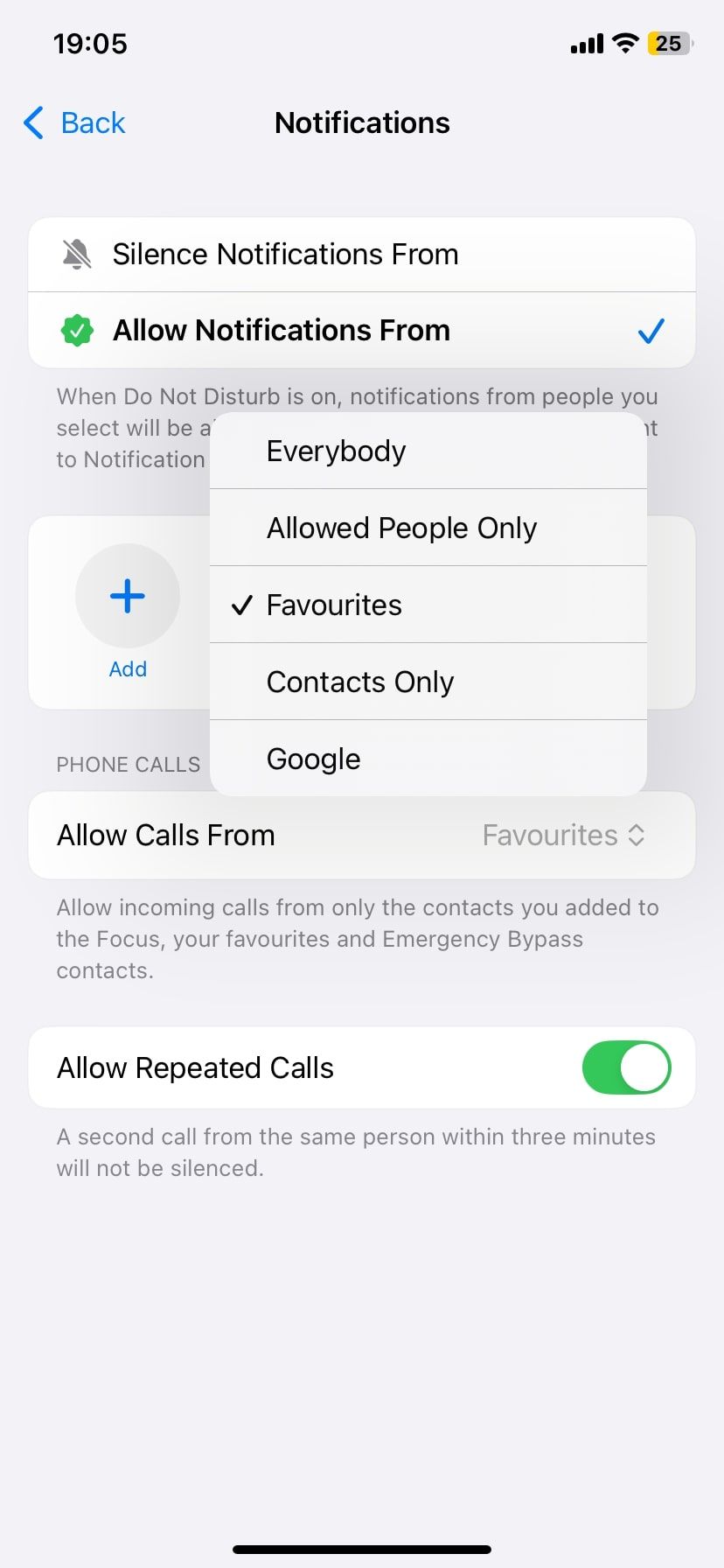
Task: Select Allow Notifications From option
Action: tap(281, 331)
